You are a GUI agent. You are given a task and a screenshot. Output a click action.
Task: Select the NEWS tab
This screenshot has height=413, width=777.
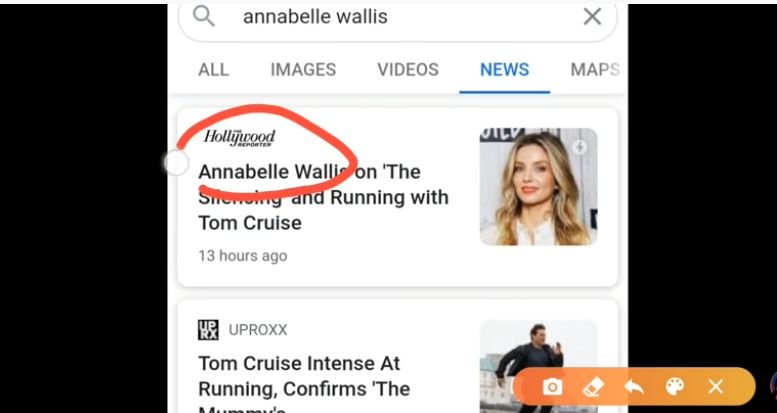click(504, 70)
